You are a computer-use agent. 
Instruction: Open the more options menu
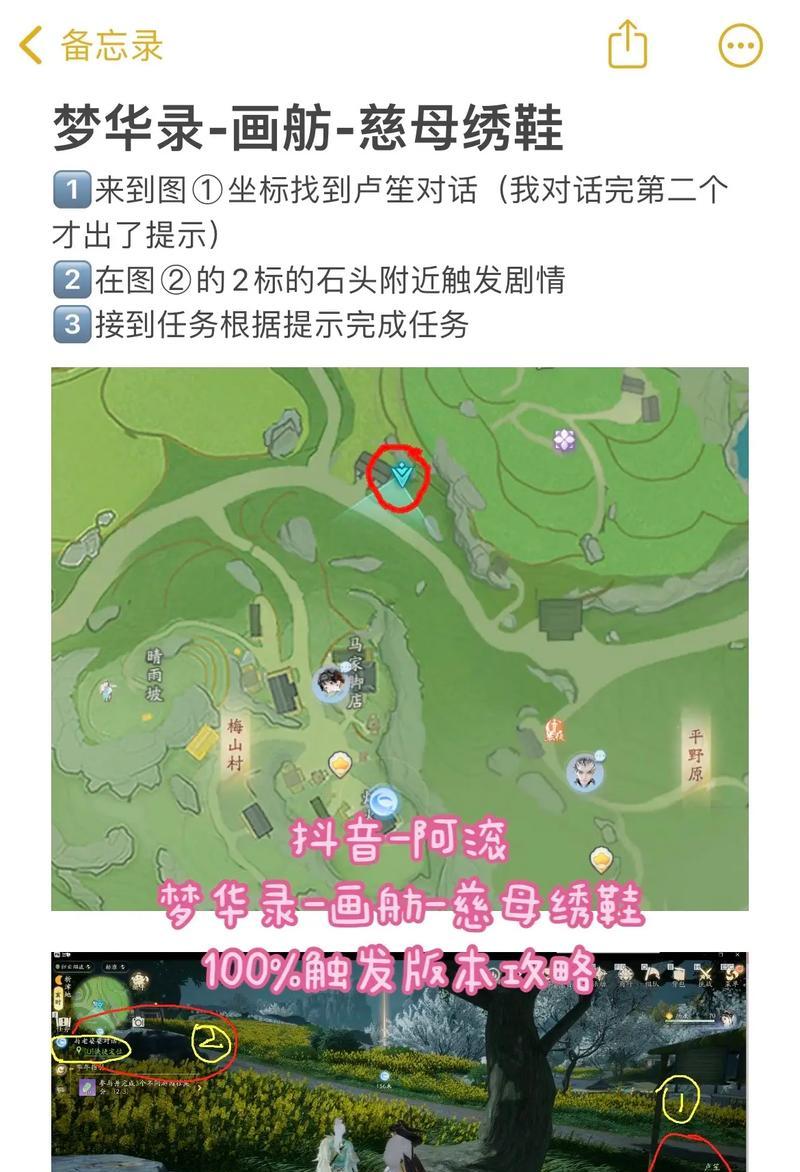pos(741,46)
